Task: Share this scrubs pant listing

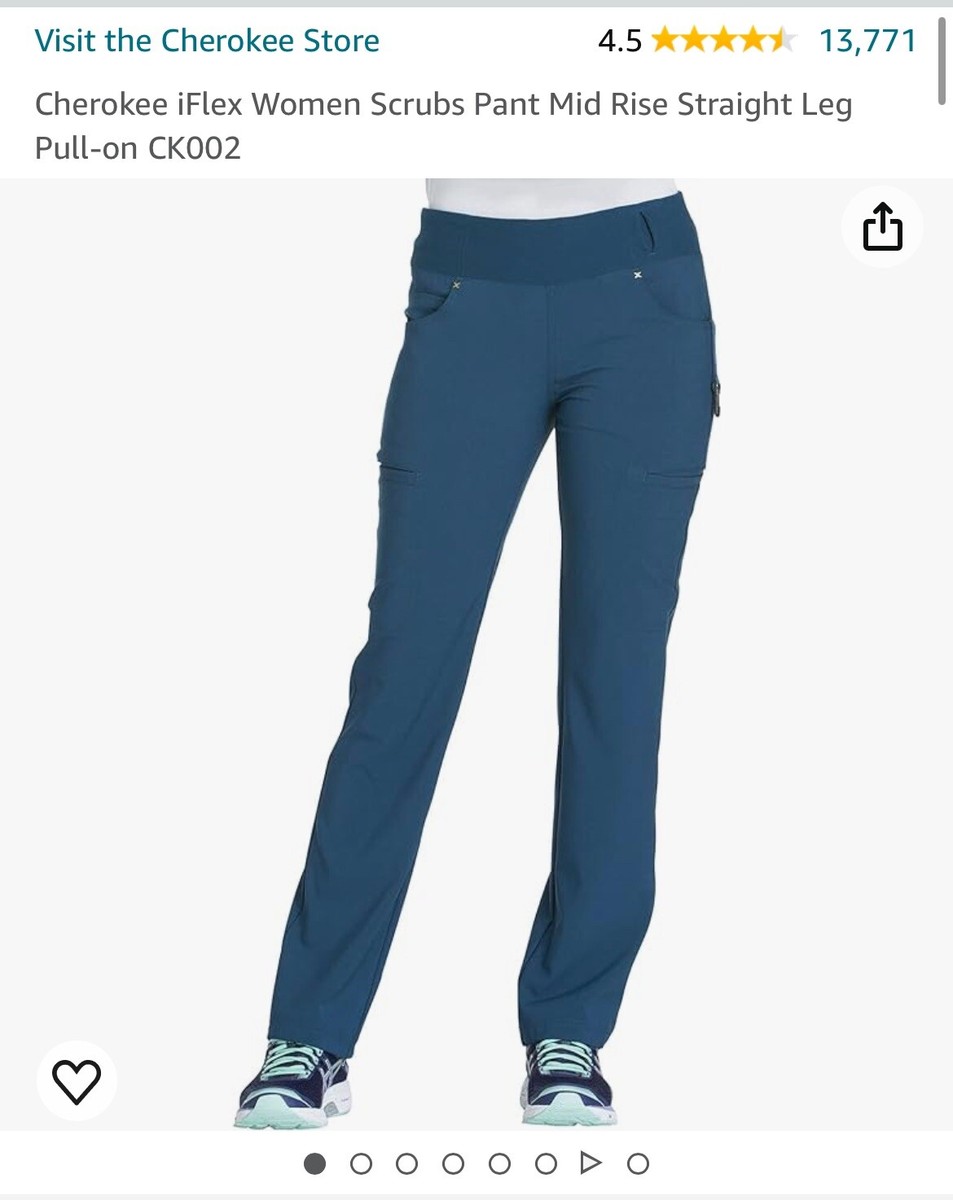Action: 882,227
